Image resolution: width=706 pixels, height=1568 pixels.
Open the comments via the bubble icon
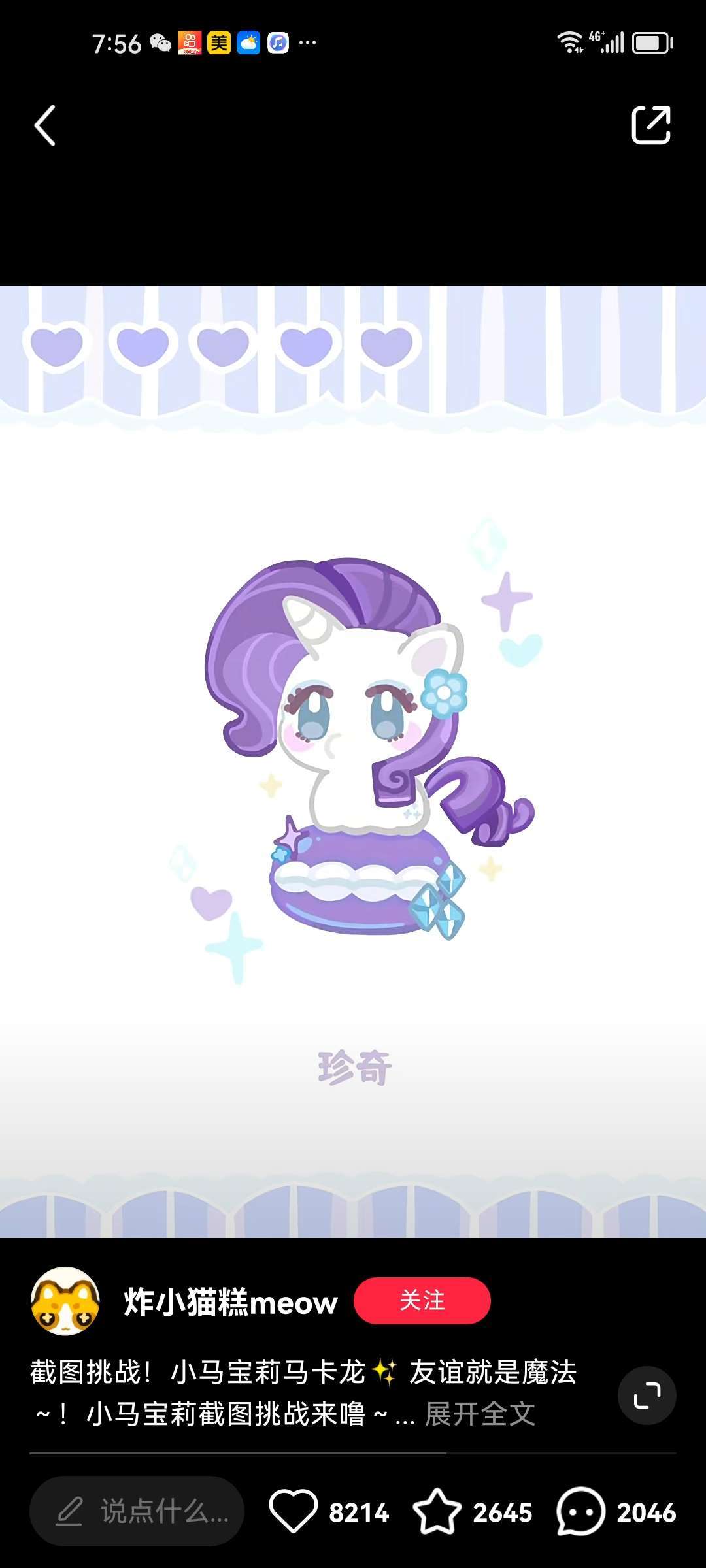[x=580, y=1511]
